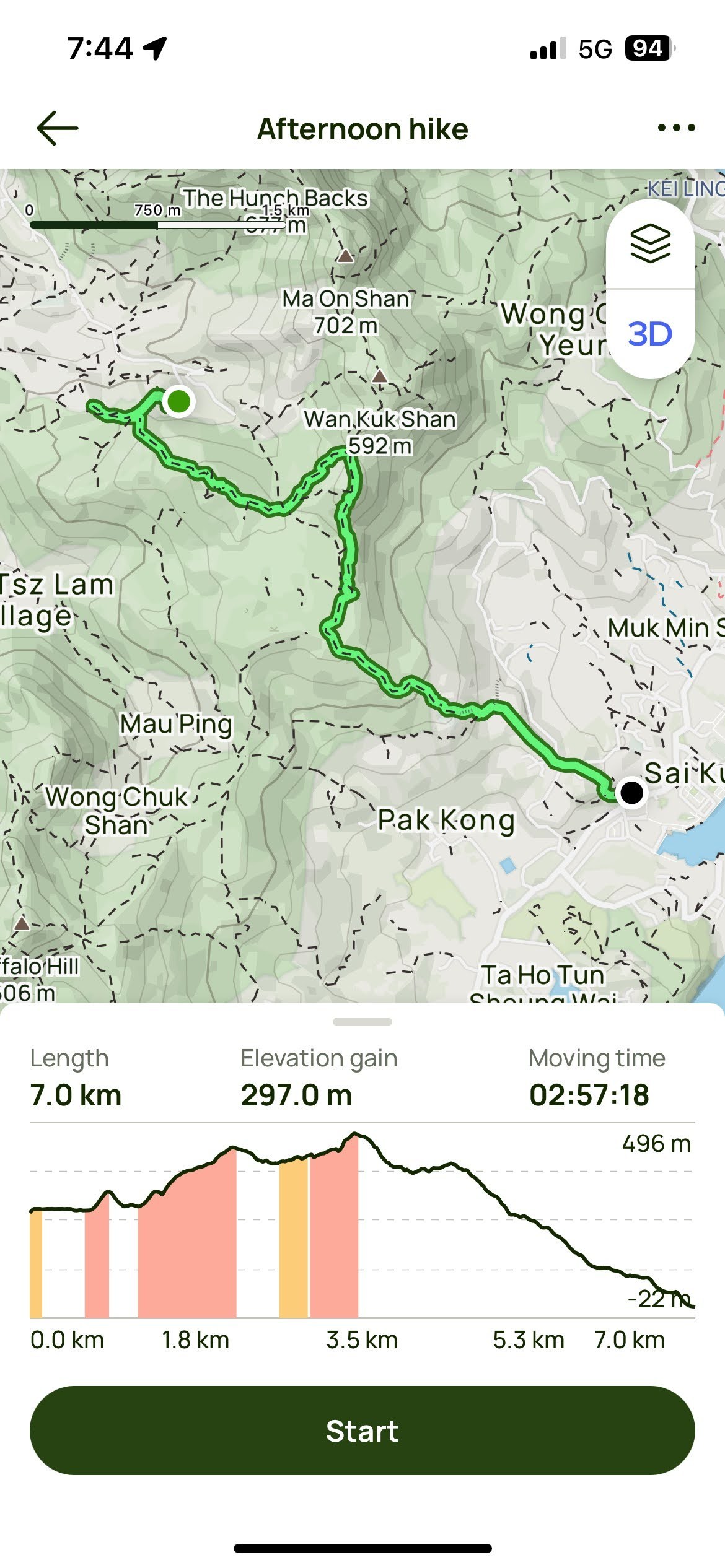Image resolution: width=725 pixels, height=1568 pixels.
Task: Tap the green start point marker
Action: point(178,401)
